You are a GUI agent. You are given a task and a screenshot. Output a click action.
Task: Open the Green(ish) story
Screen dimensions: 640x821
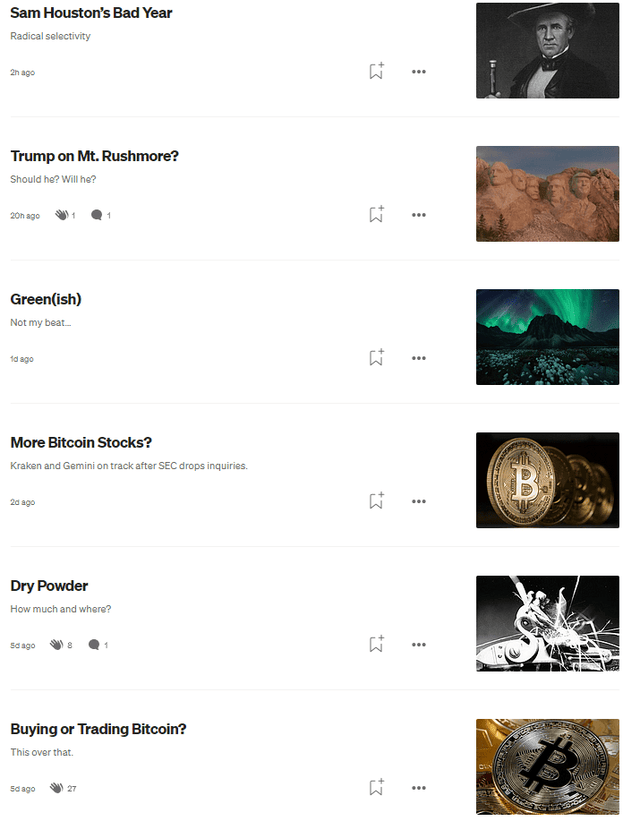(x=46, y=299)
